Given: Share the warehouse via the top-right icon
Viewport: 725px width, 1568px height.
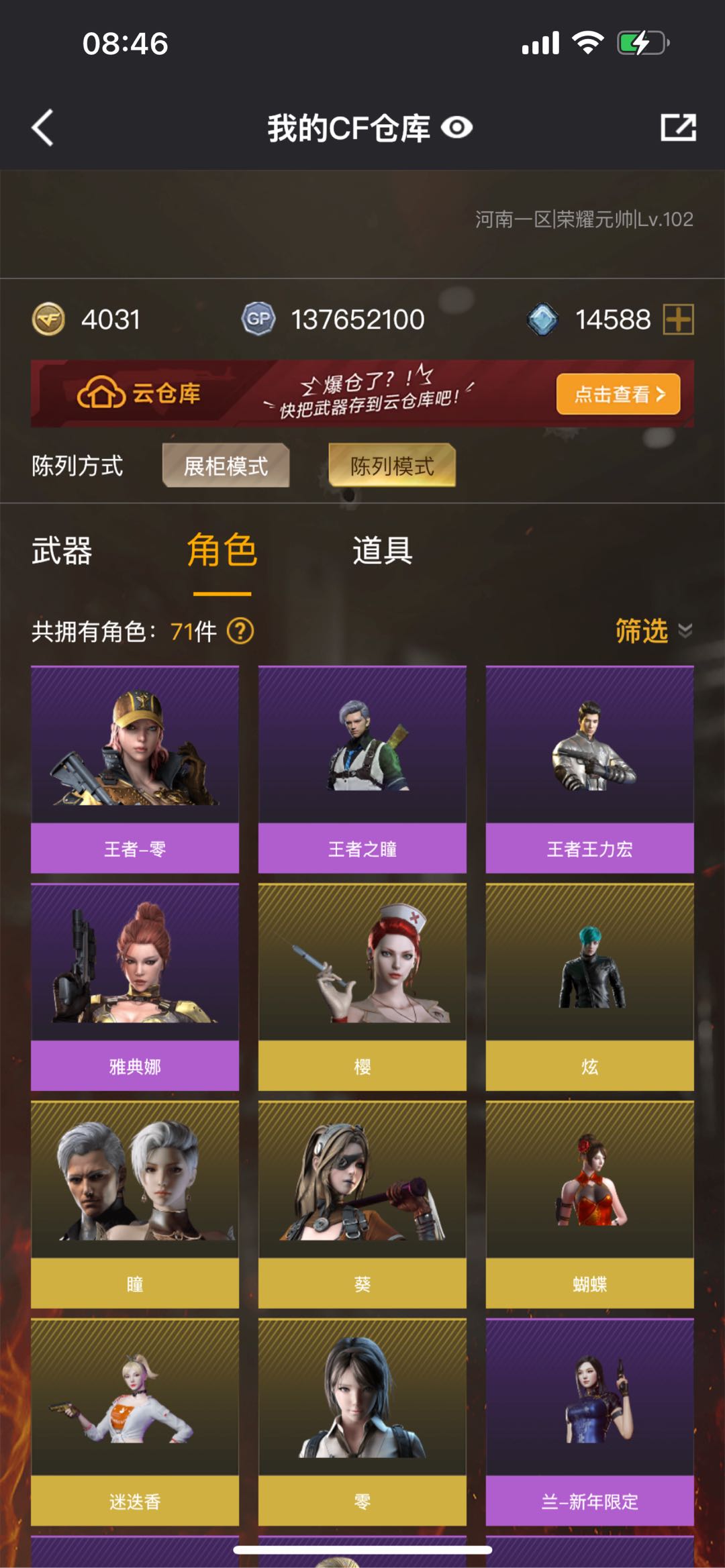Looking at the screenshot, I should coord(678,127).
